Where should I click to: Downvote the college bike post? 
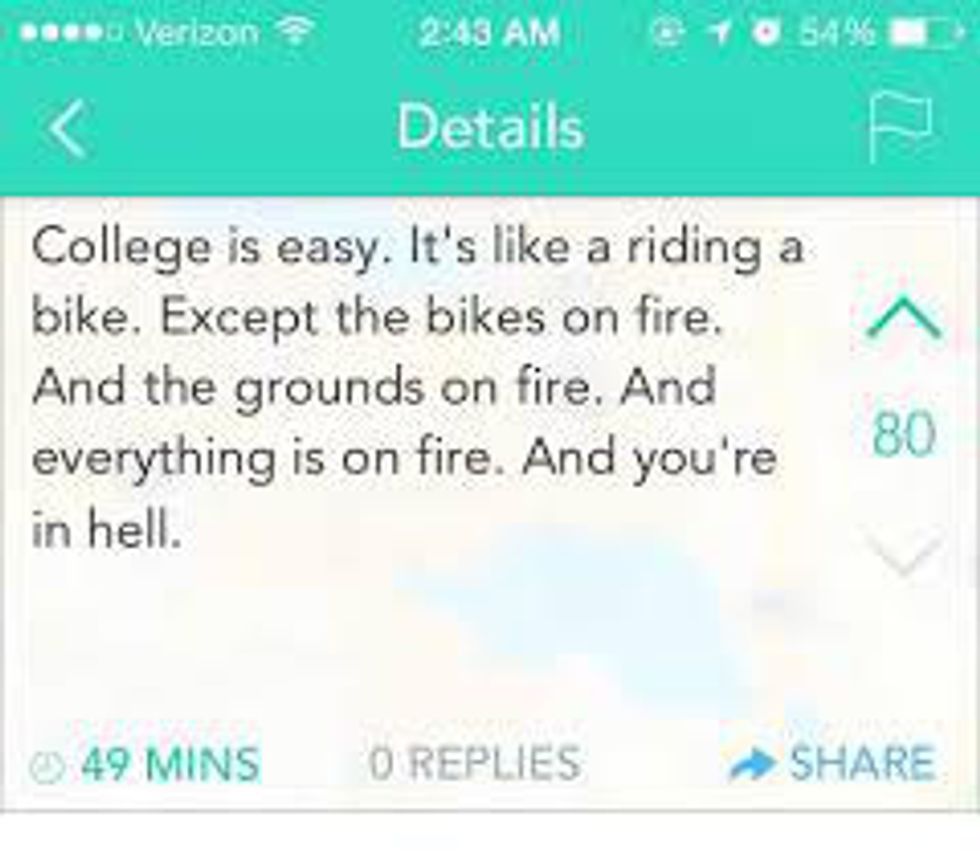(903, 553)
